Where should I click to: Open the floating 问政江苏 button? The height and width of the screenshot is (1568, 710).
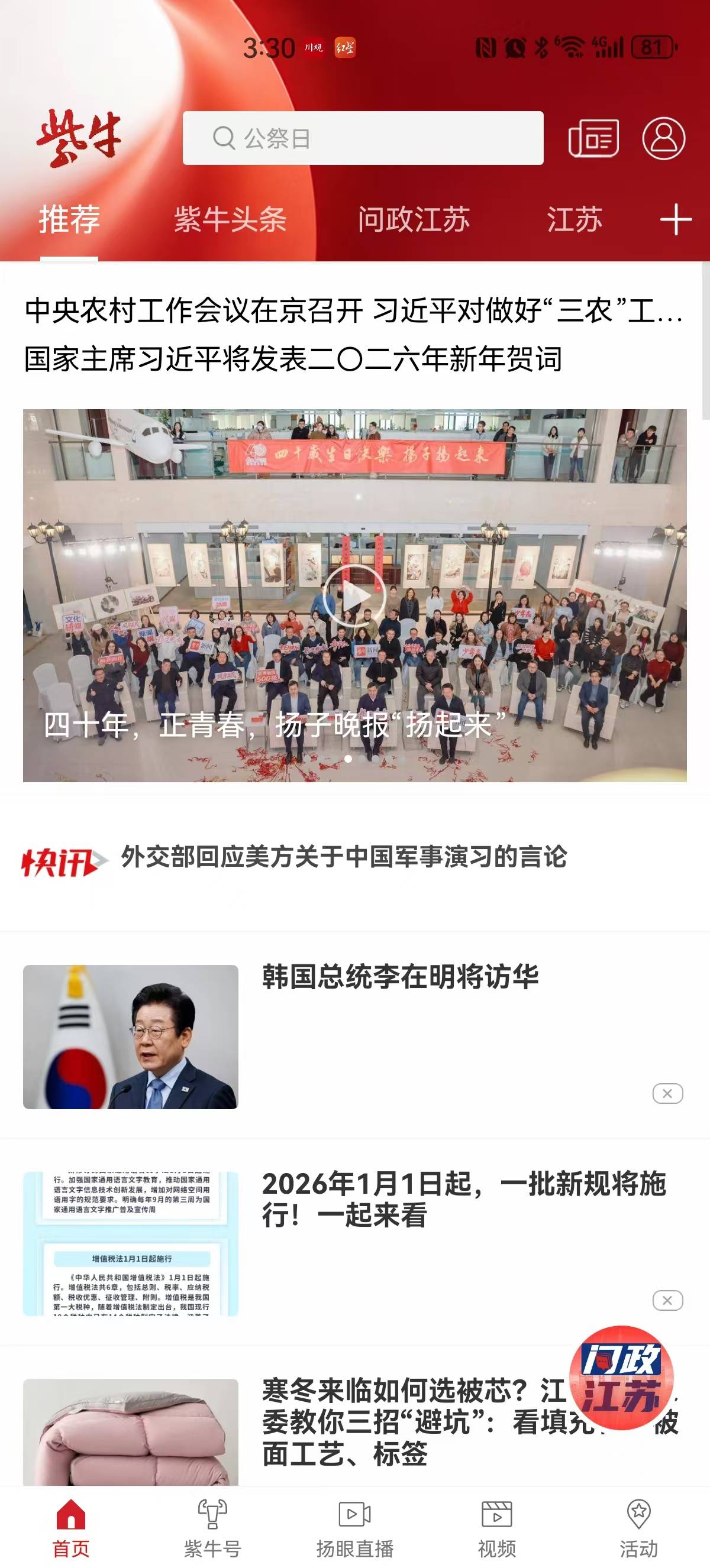coord(621,1378)
